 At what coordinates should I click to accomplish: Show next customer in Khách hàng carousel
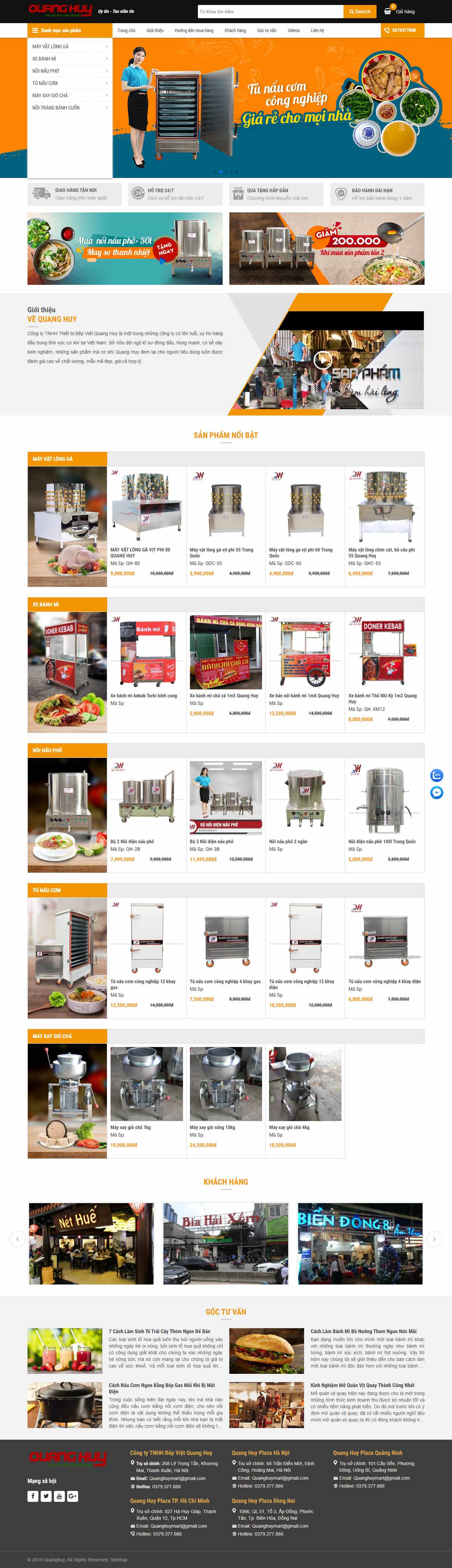tap(434, 1238)
